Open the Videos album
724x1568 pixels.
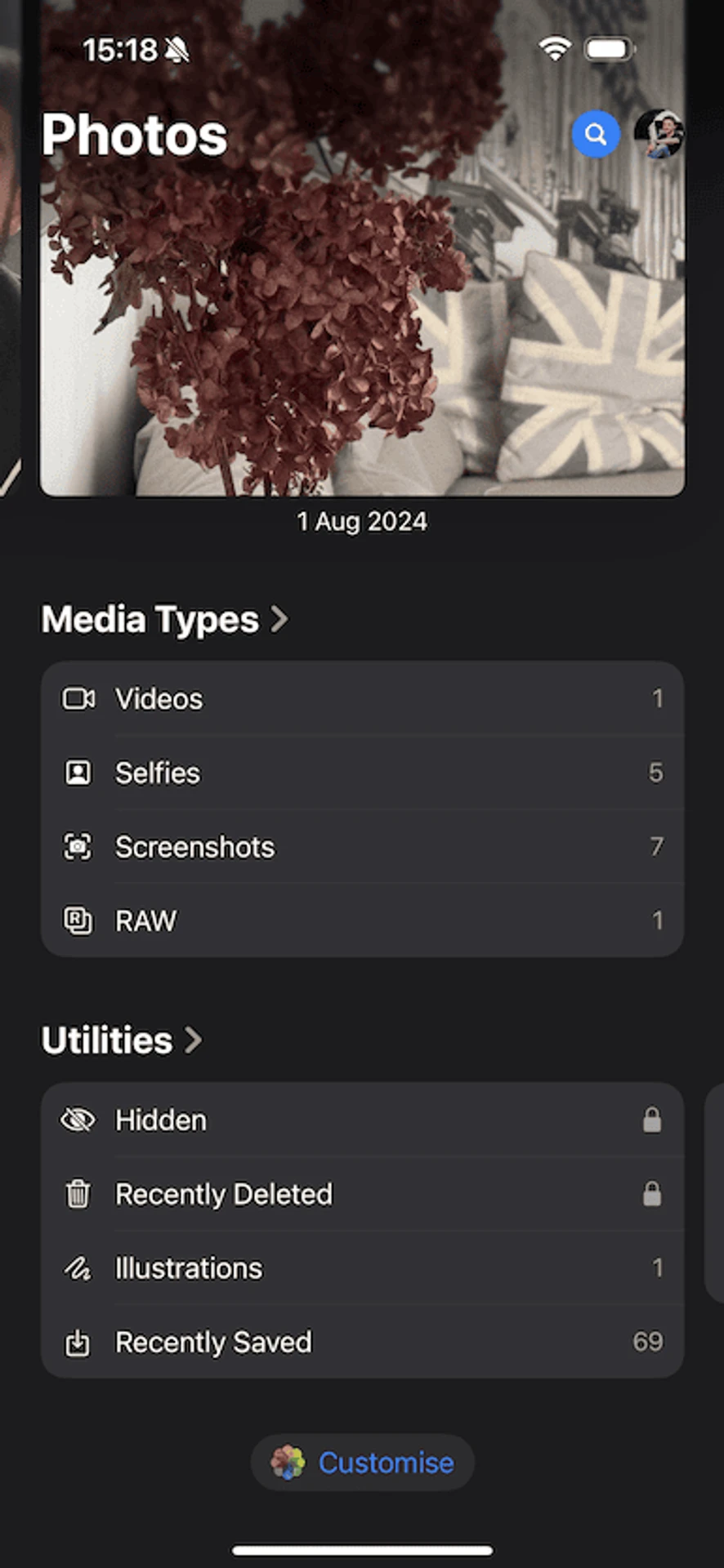point(362,698)
